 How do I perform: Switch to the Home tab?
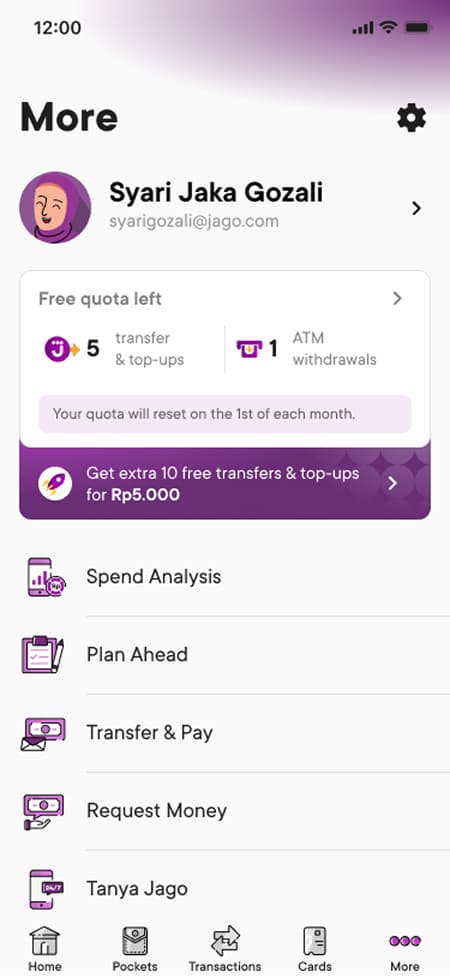45,949
